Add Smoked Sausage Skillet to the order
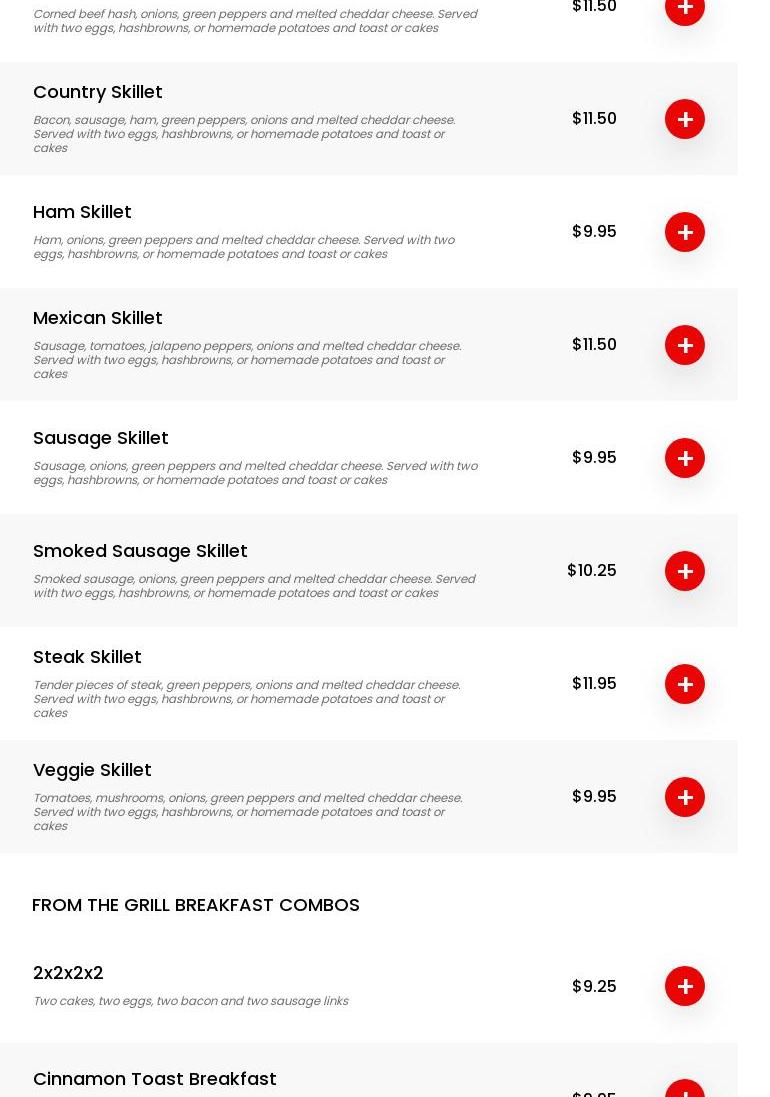Screen dimensions: 770x1097 pos(685,571)
